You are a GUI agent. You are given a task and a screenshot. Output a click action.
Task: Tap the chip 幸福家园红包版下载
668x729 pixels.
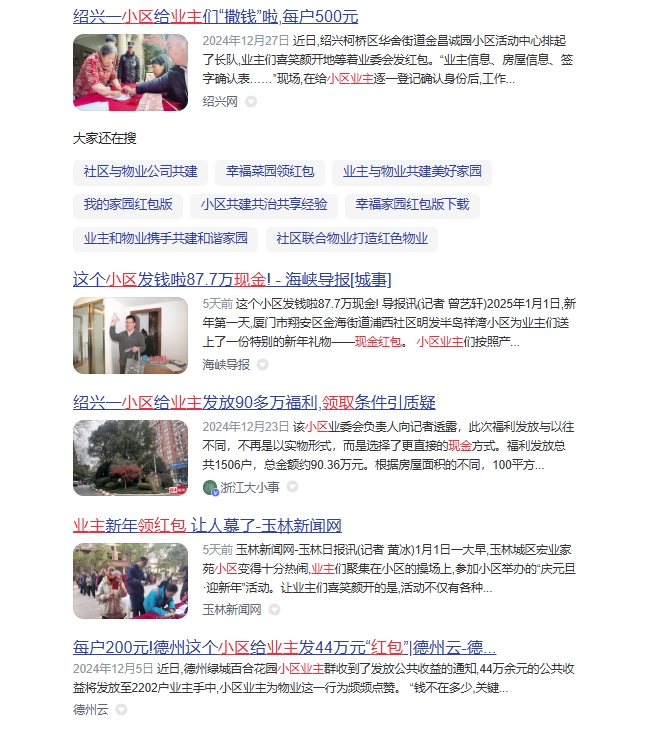coord(412,204)
